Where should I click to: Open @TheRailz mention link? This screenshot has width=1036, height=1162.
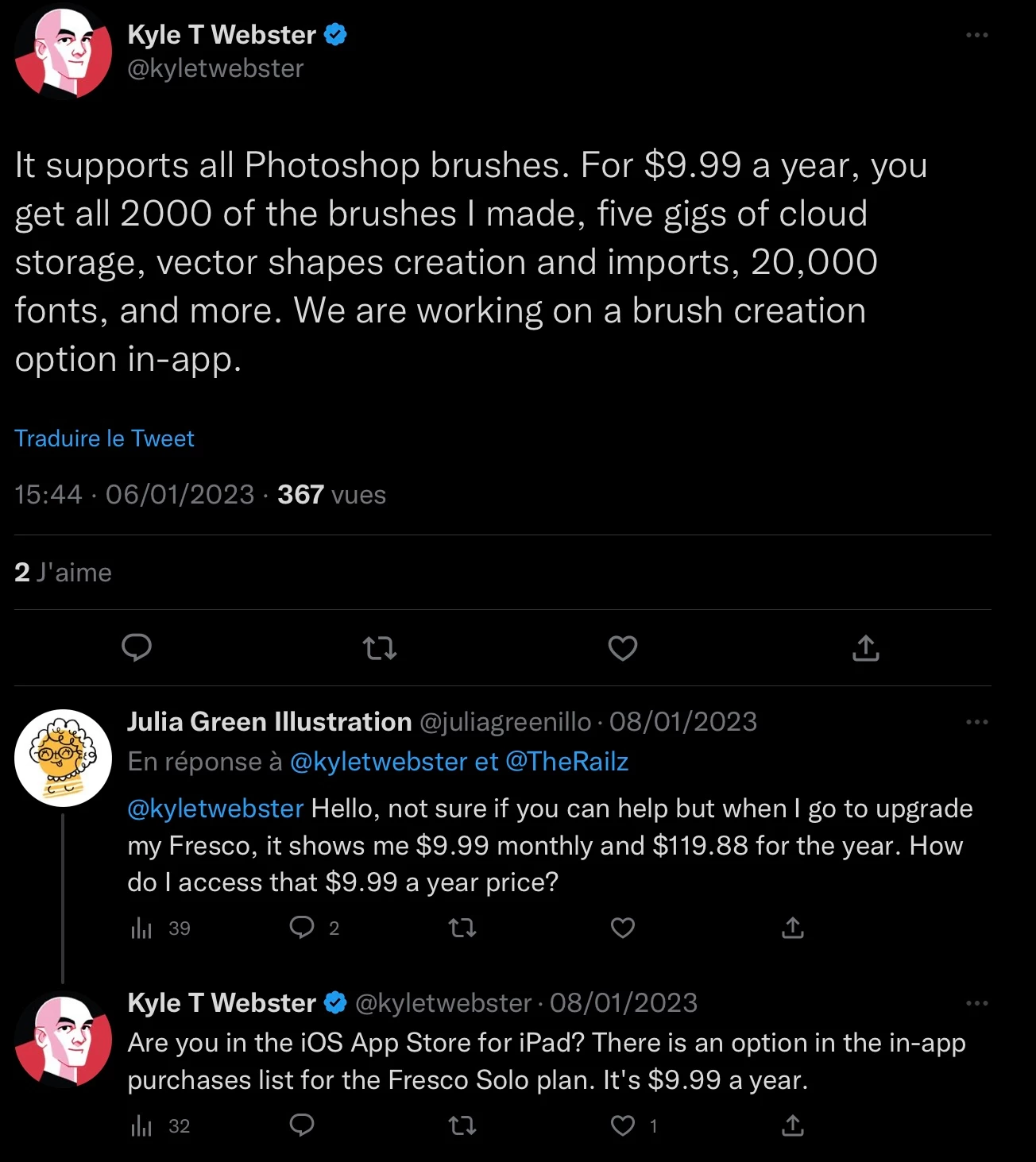tap(566, 762)
